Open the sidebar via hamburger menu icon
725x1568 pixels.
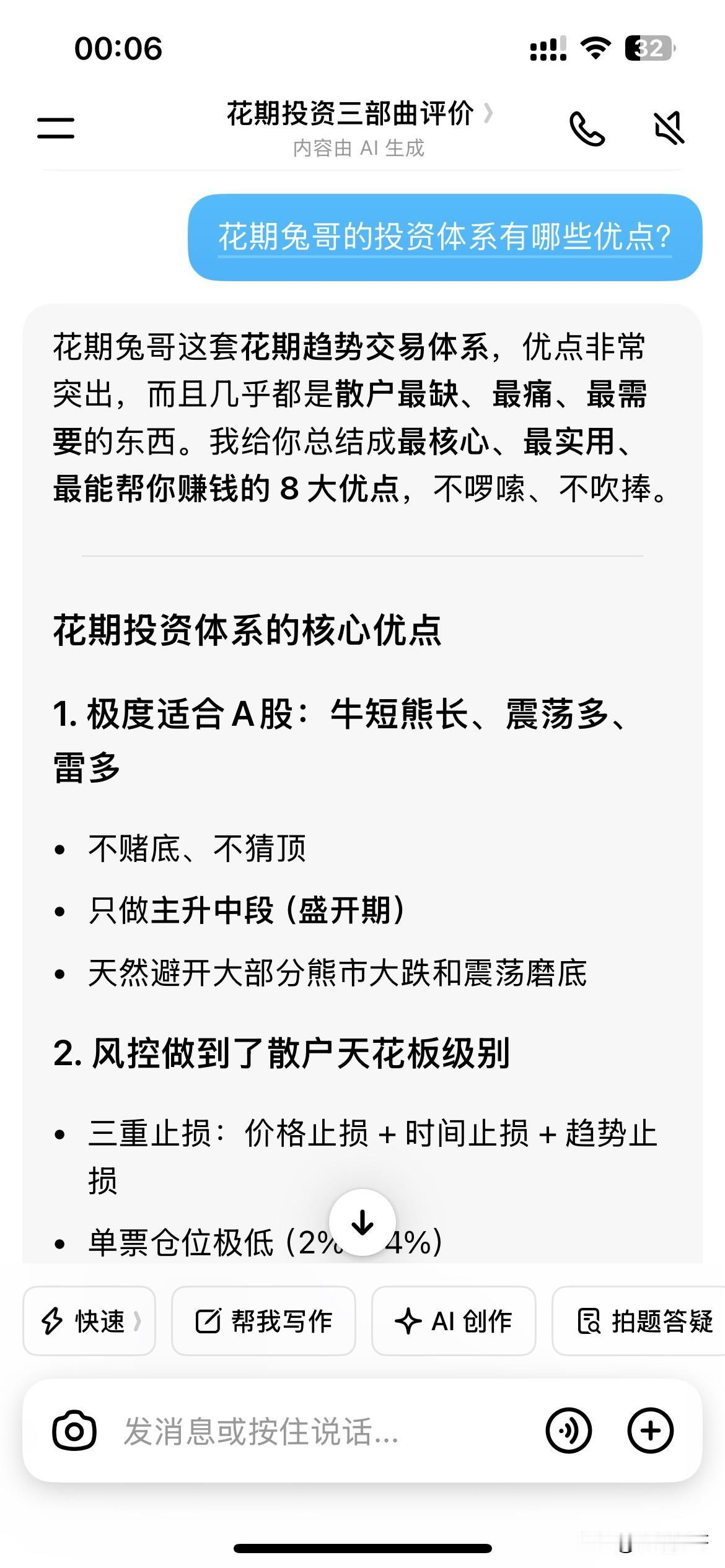pos(55,127)
